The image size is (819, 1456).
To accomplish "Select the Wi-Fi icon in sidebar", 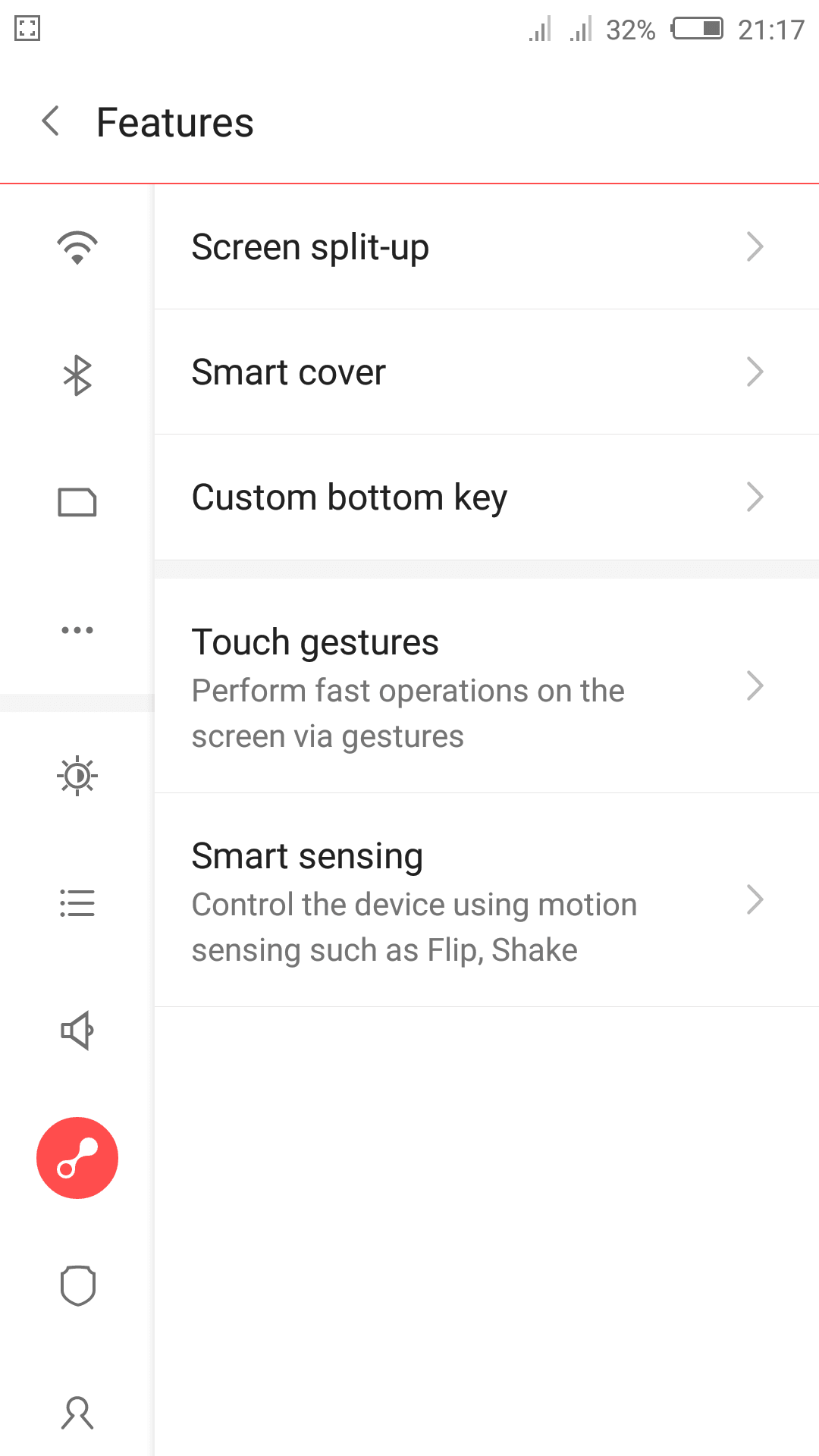I will 77,247.
